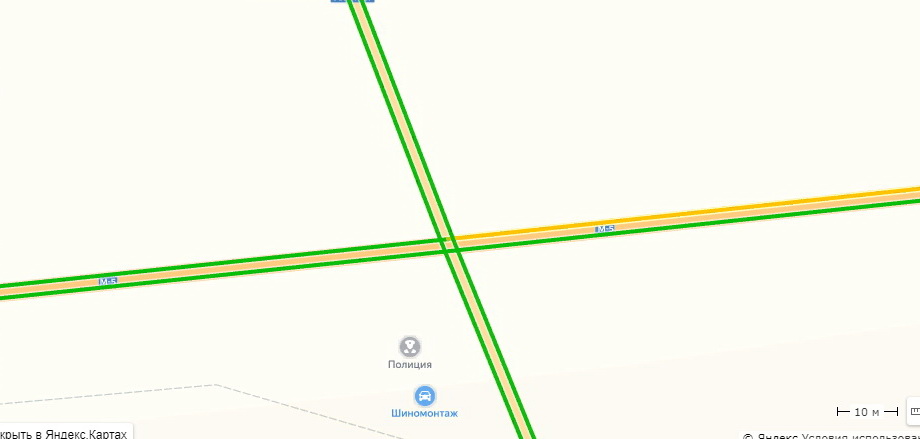This screenshot has height=439, width=920.
Task: Open the Шиномонтаж place marker
Action: [x=425, y=395]
